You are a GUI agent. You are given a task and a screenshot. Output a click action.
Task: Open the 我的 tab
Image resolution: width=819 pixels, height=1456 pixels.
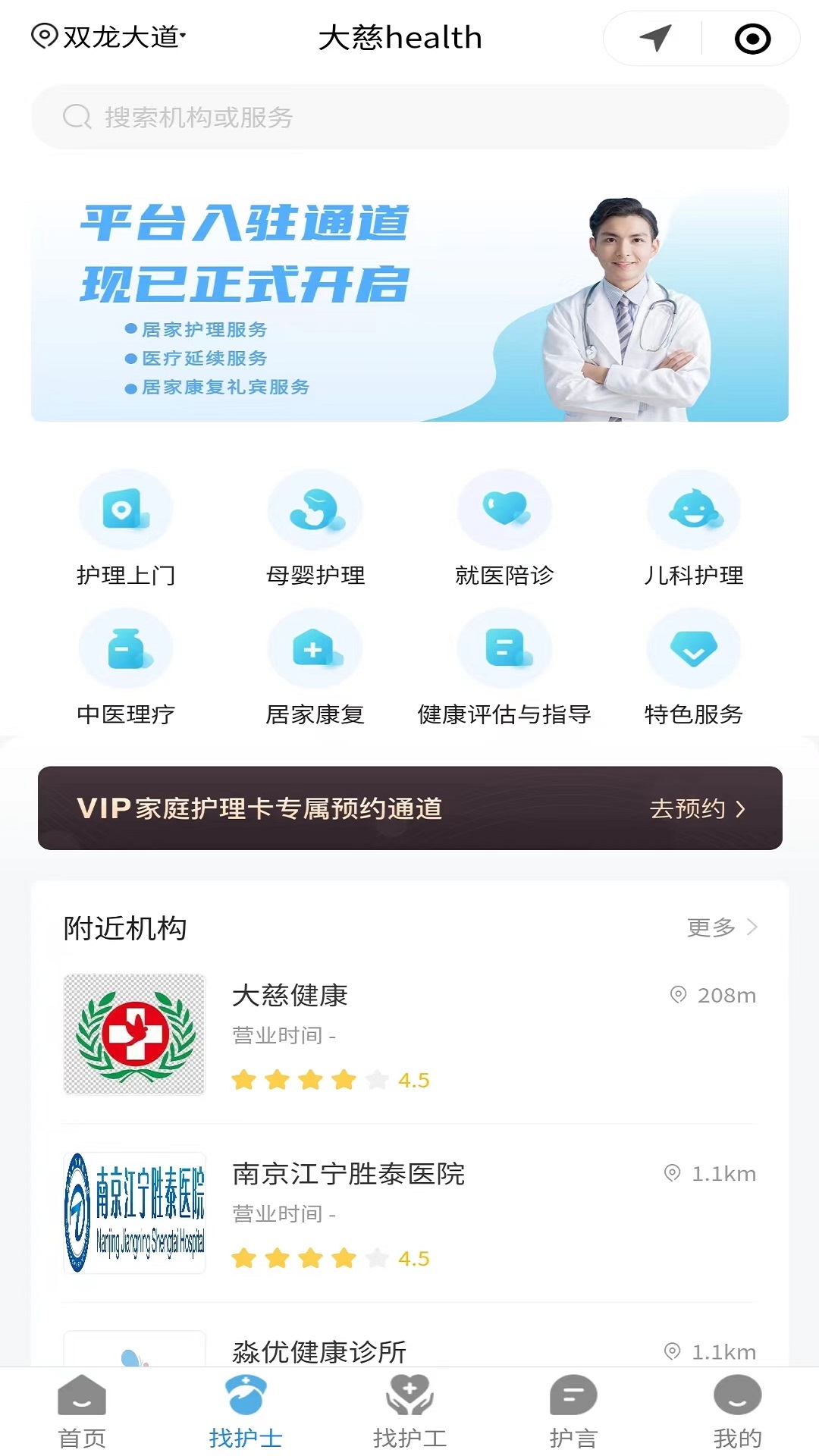[x=737, y=1412]
